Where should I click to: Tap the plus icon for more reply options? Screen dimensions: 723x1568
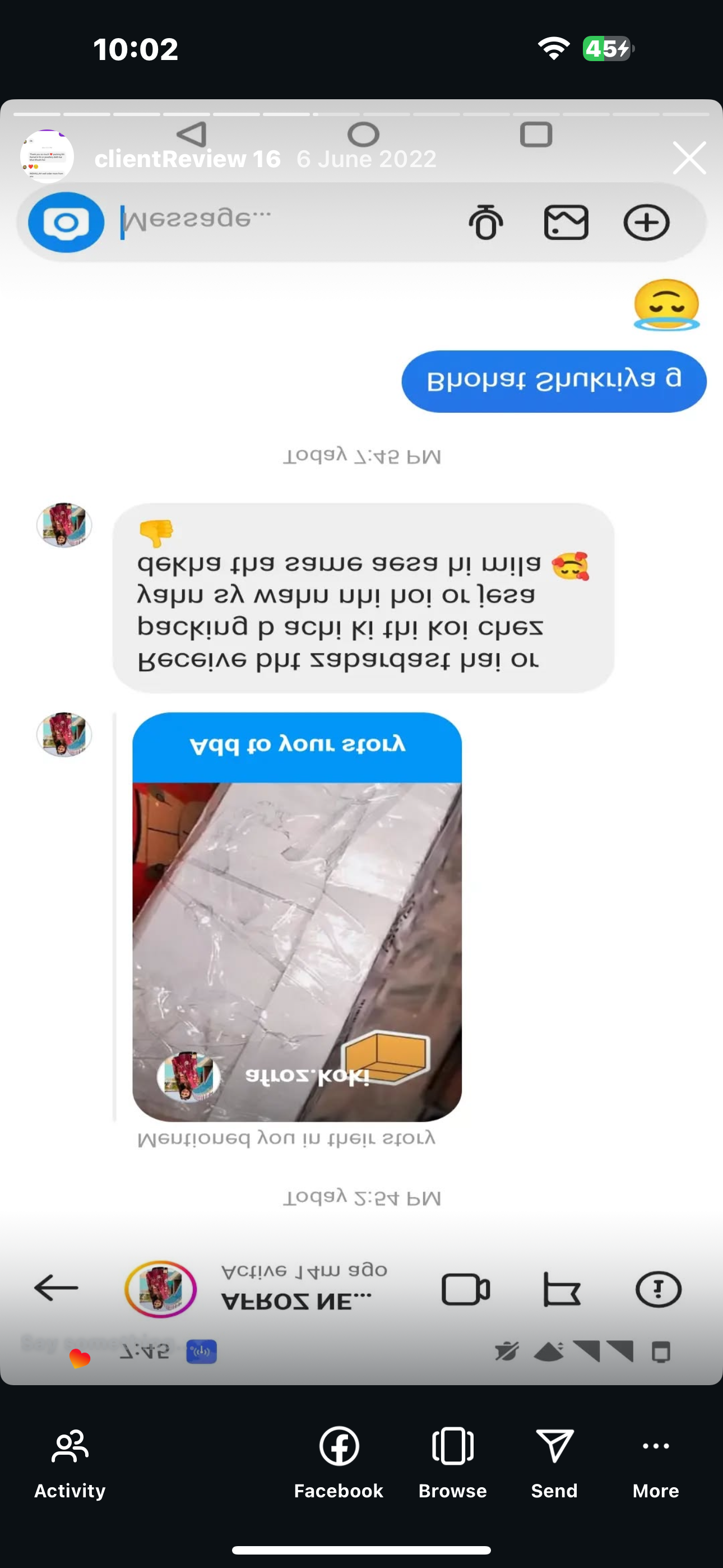[x=646, y=222]
